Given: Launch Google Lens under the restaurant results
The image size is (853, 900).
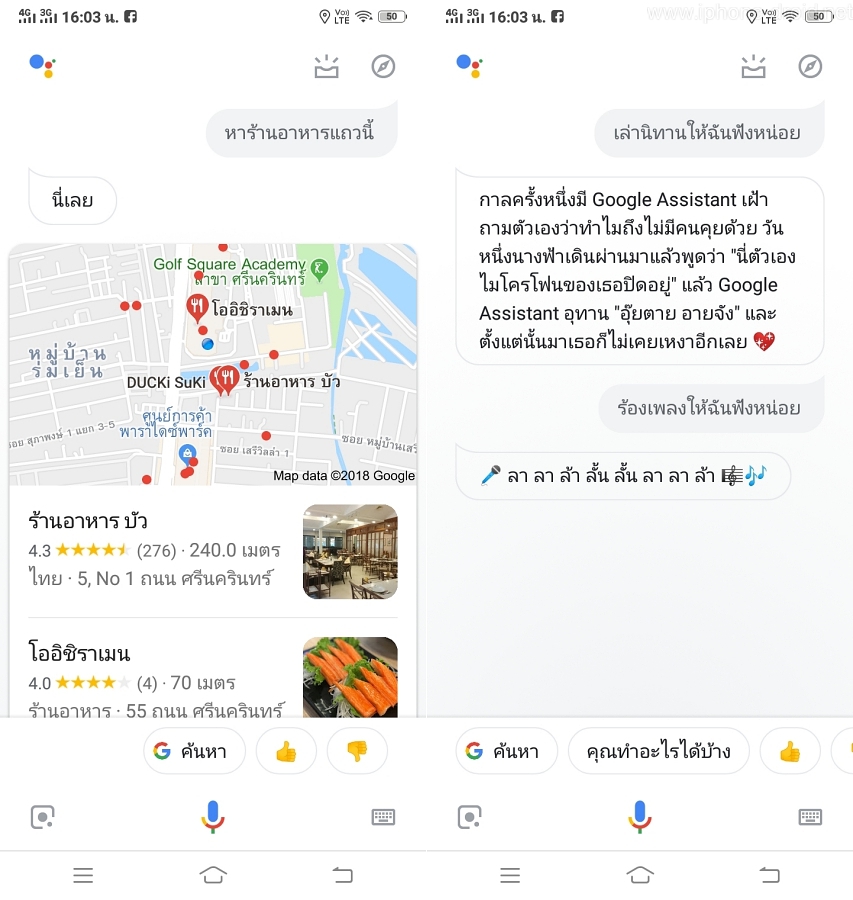Looking at the screenshot, I should [42, 817].
